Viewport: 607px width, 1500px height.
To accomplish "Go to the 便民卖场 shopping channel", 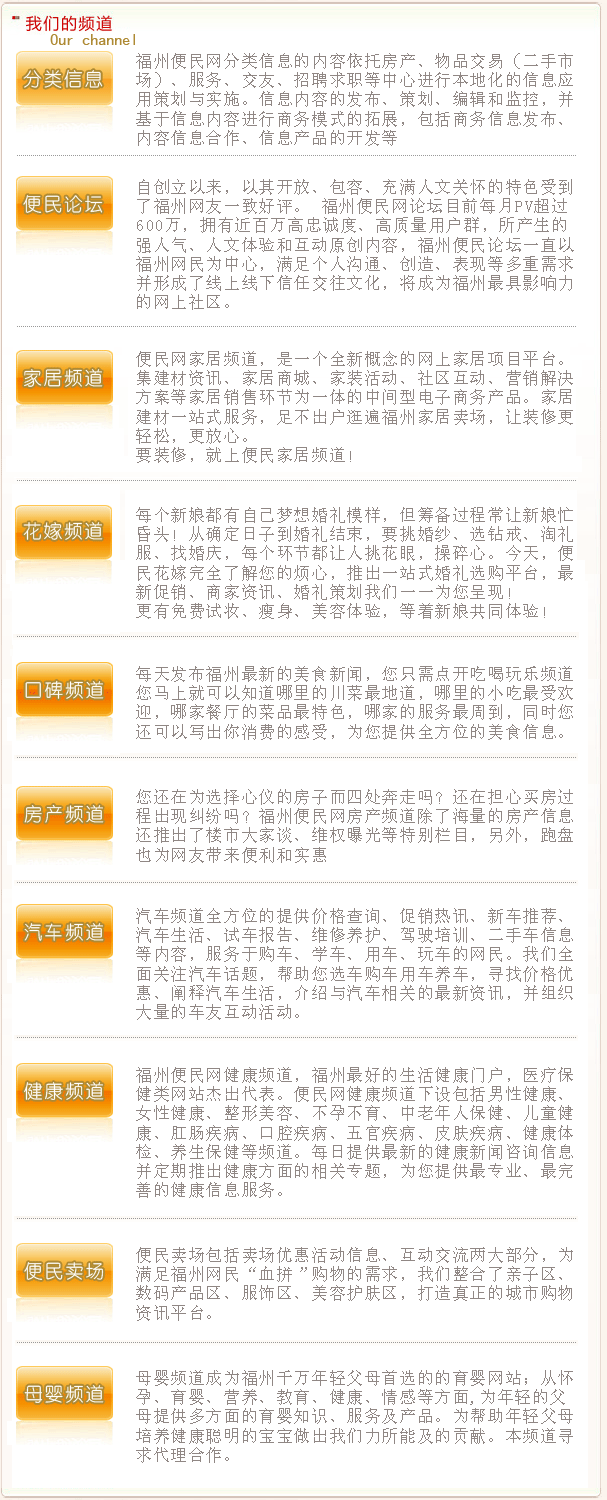I will coord(64,1270).
